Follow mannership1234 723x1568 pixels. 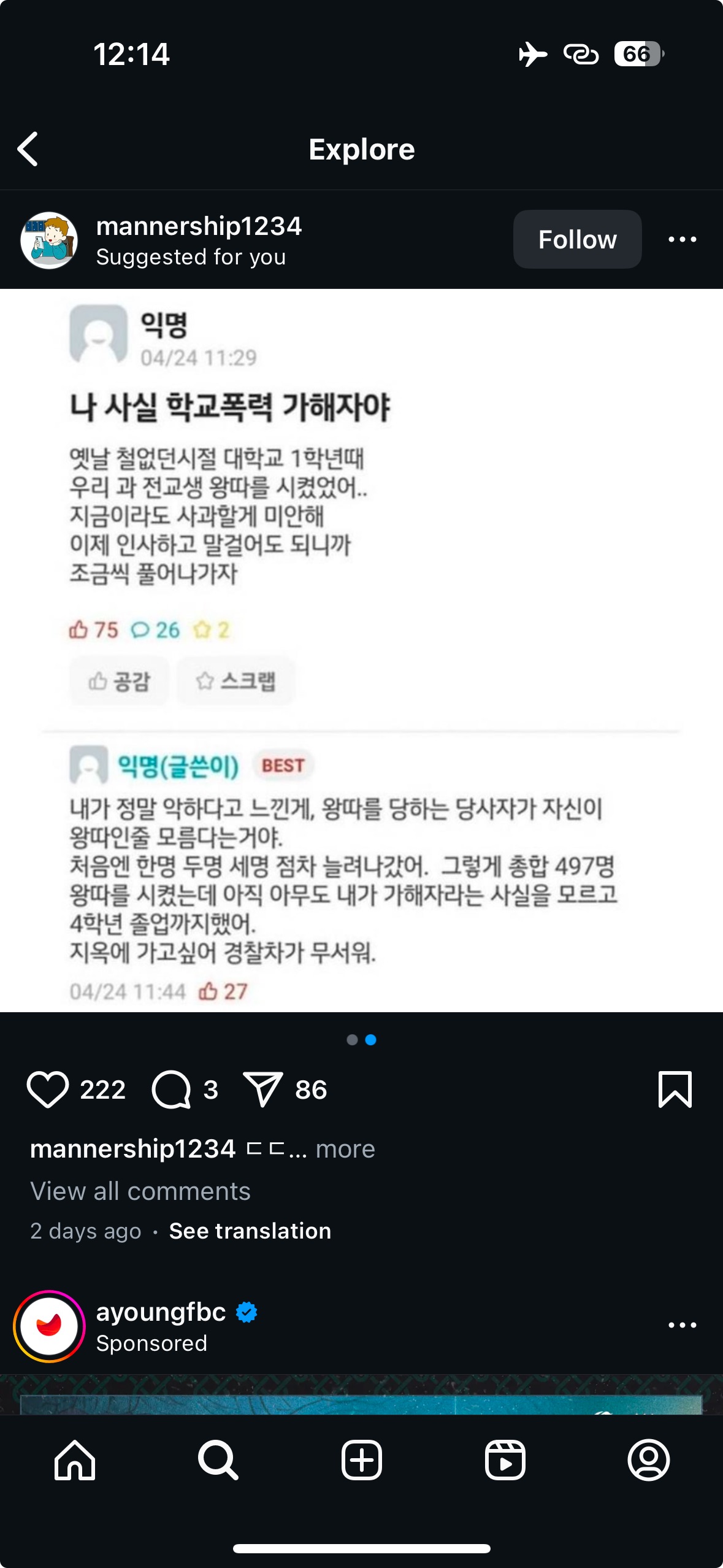577,239
